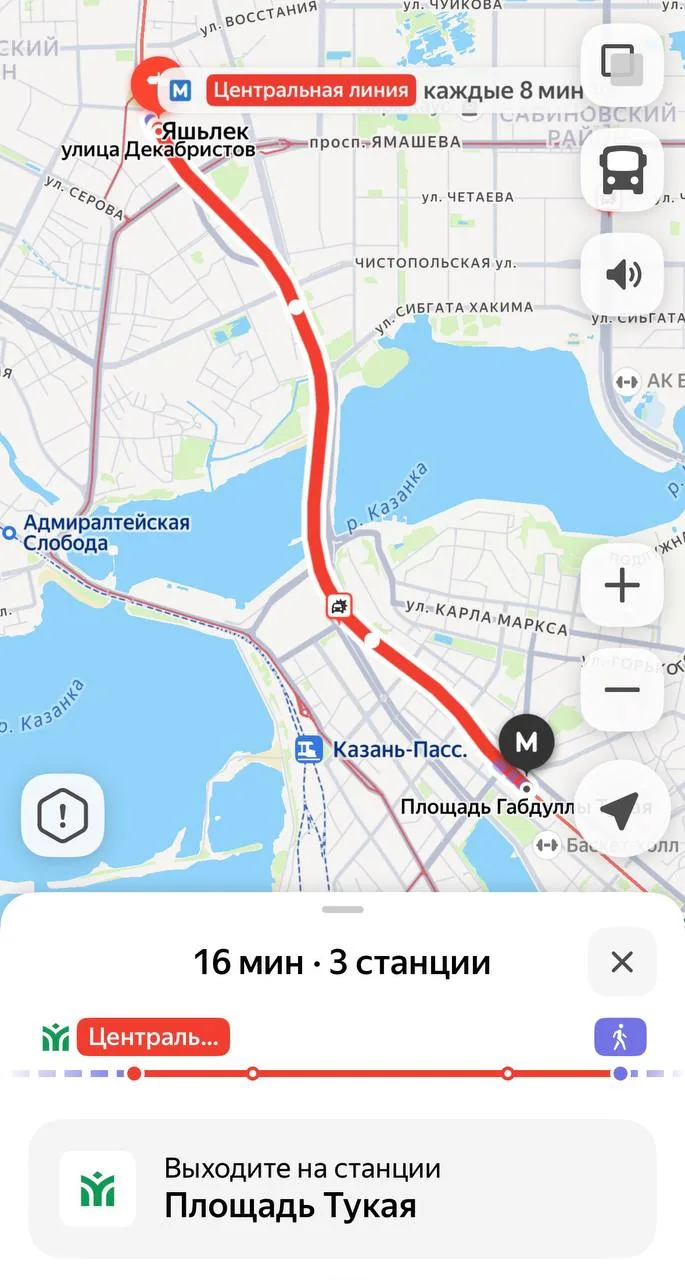Toggle the public transport bus layer

[622, 169]
